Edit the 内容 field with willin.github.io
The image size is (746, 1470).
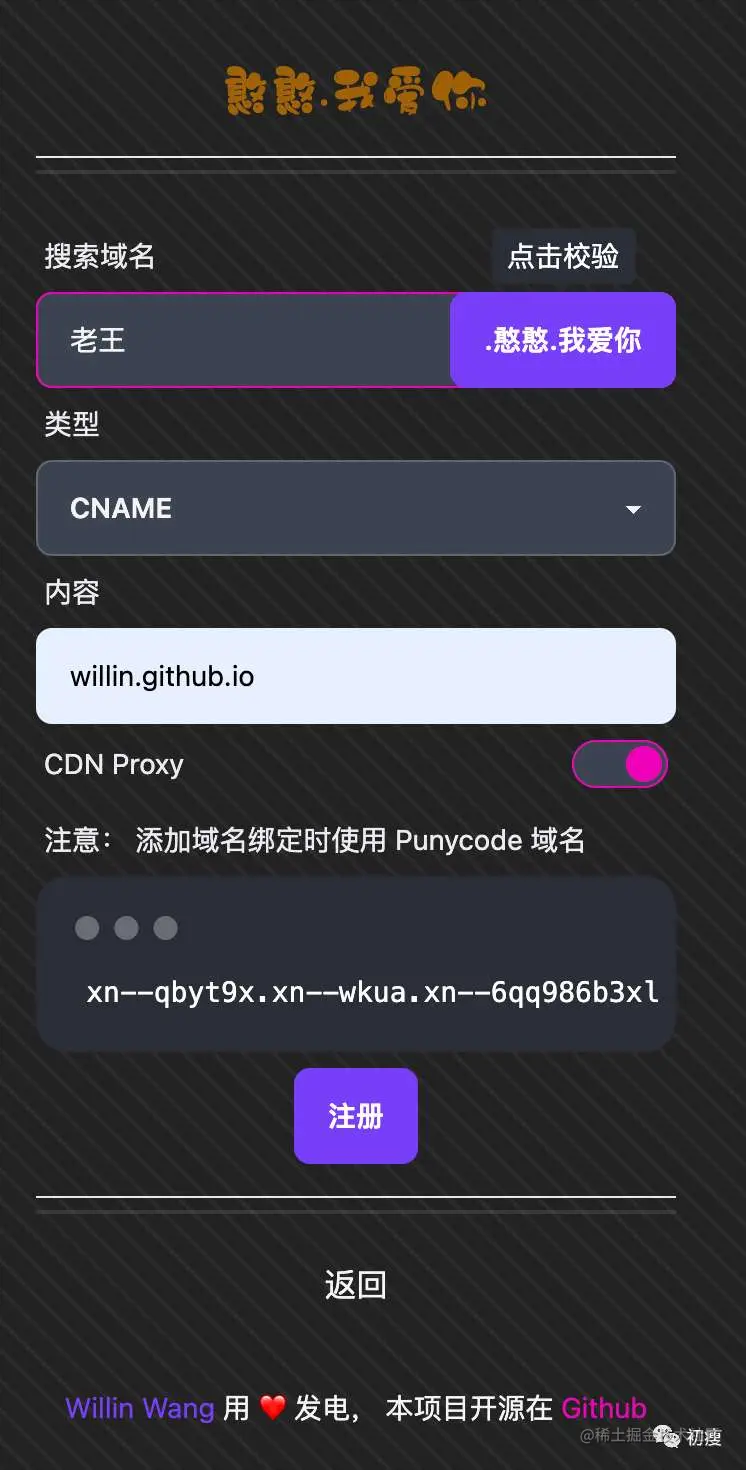[x=356, y=676]
